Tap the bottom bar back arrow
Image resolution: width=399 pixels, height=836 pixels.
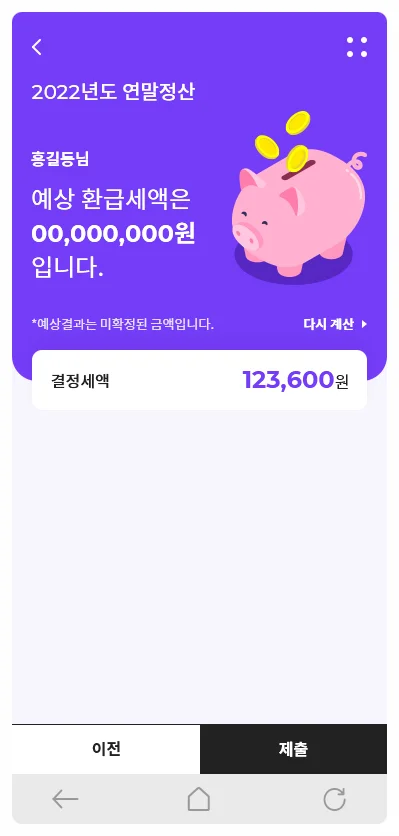click(65, 799)
